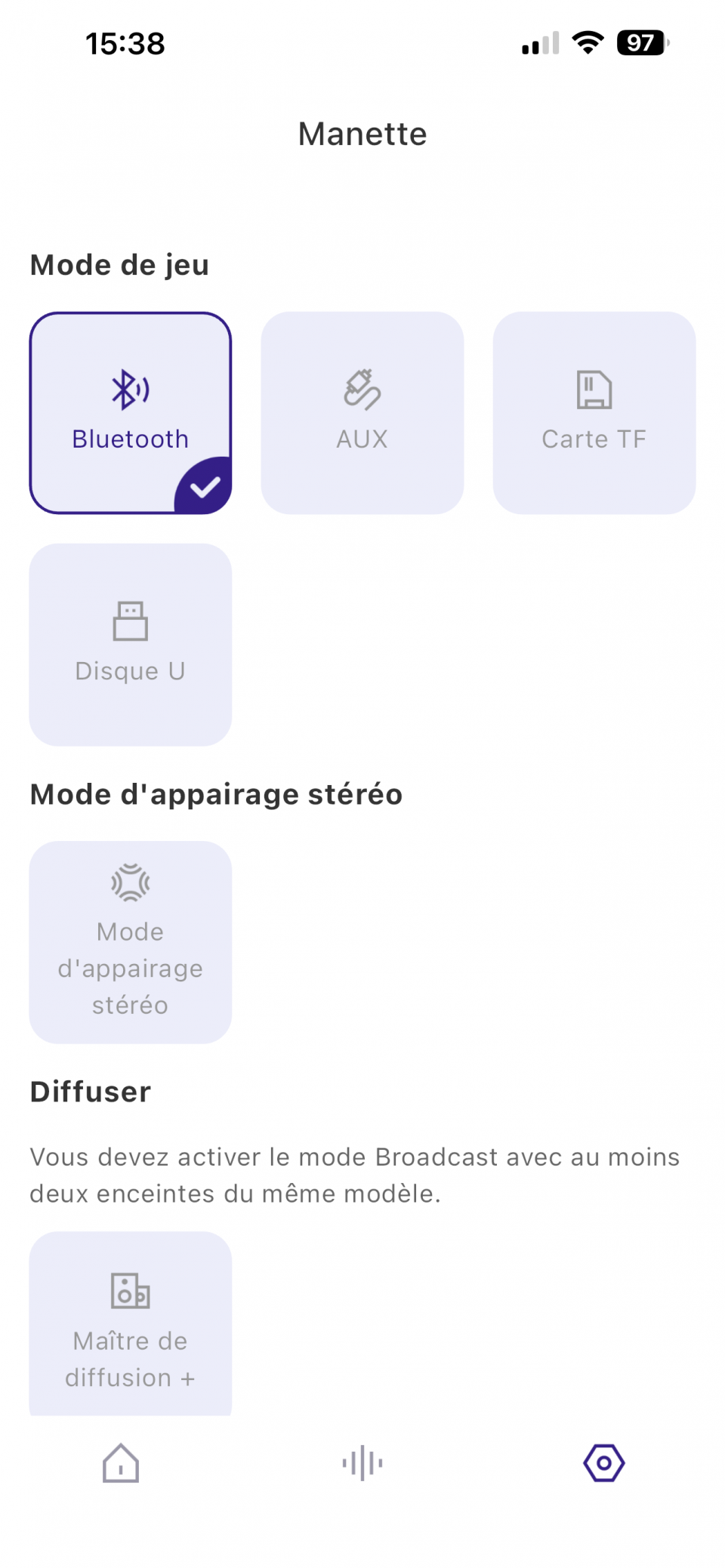
Task: Select the Bluetooth game mode
Action: 130,412
